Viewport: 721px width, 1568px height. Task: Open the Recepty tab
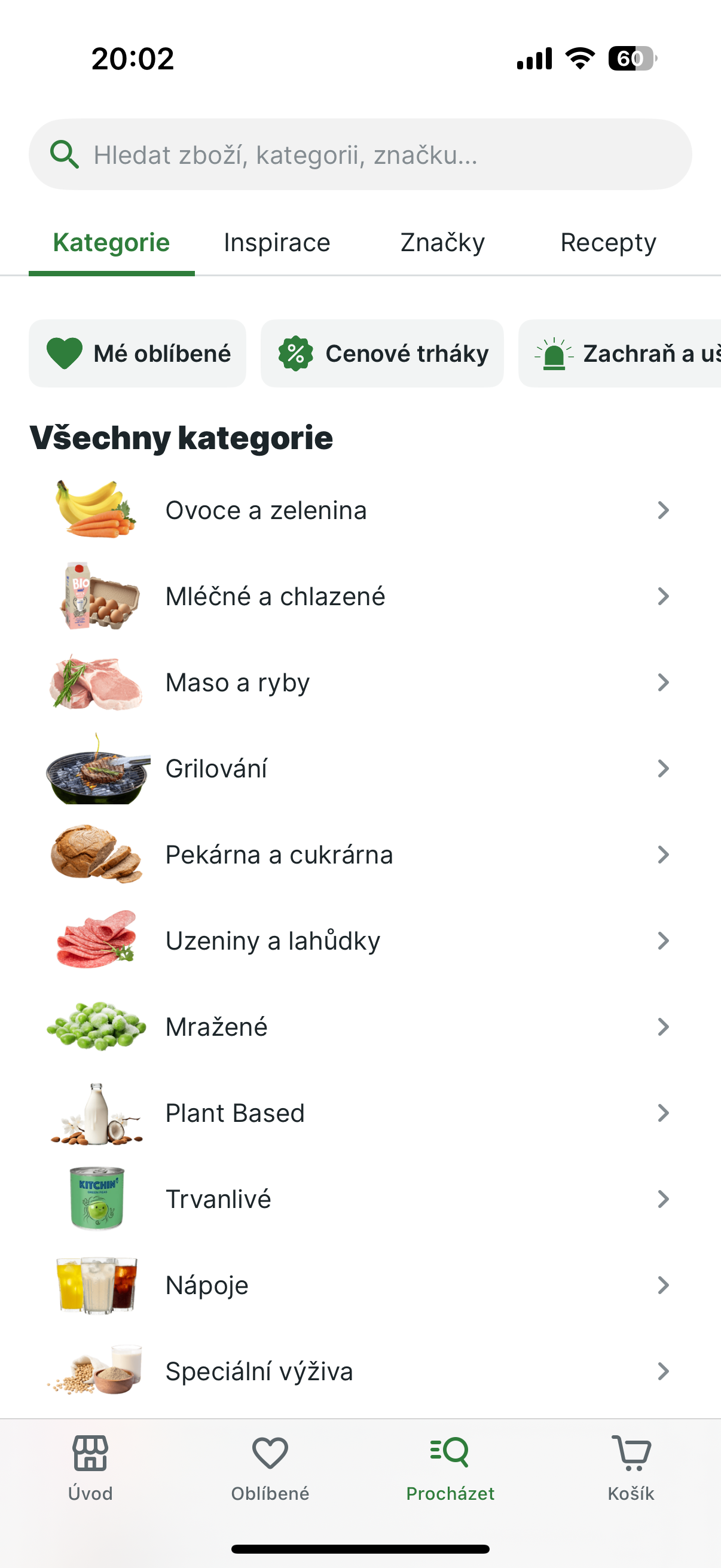(608, 243)
